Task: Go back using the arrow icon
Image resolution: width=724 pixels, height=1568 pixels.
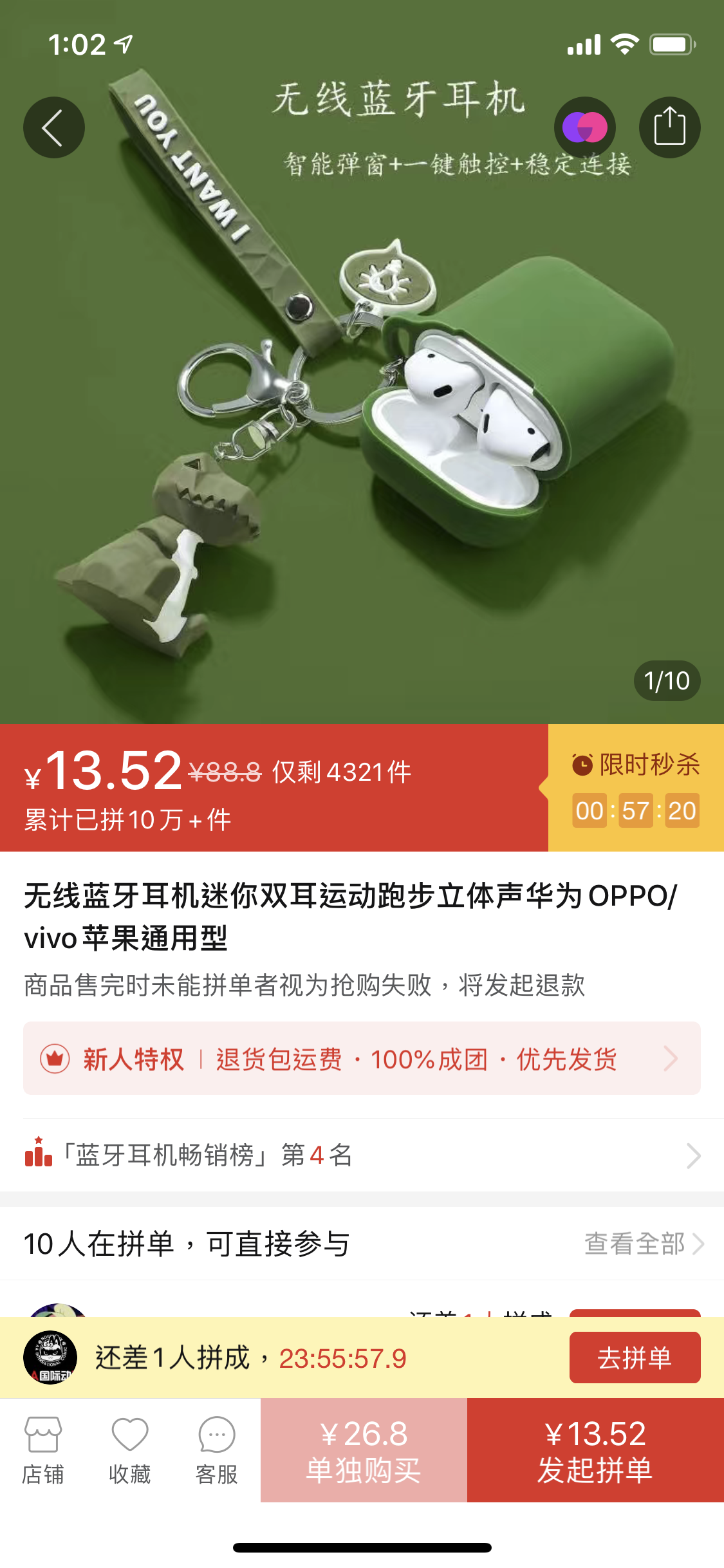Action: 54,127
